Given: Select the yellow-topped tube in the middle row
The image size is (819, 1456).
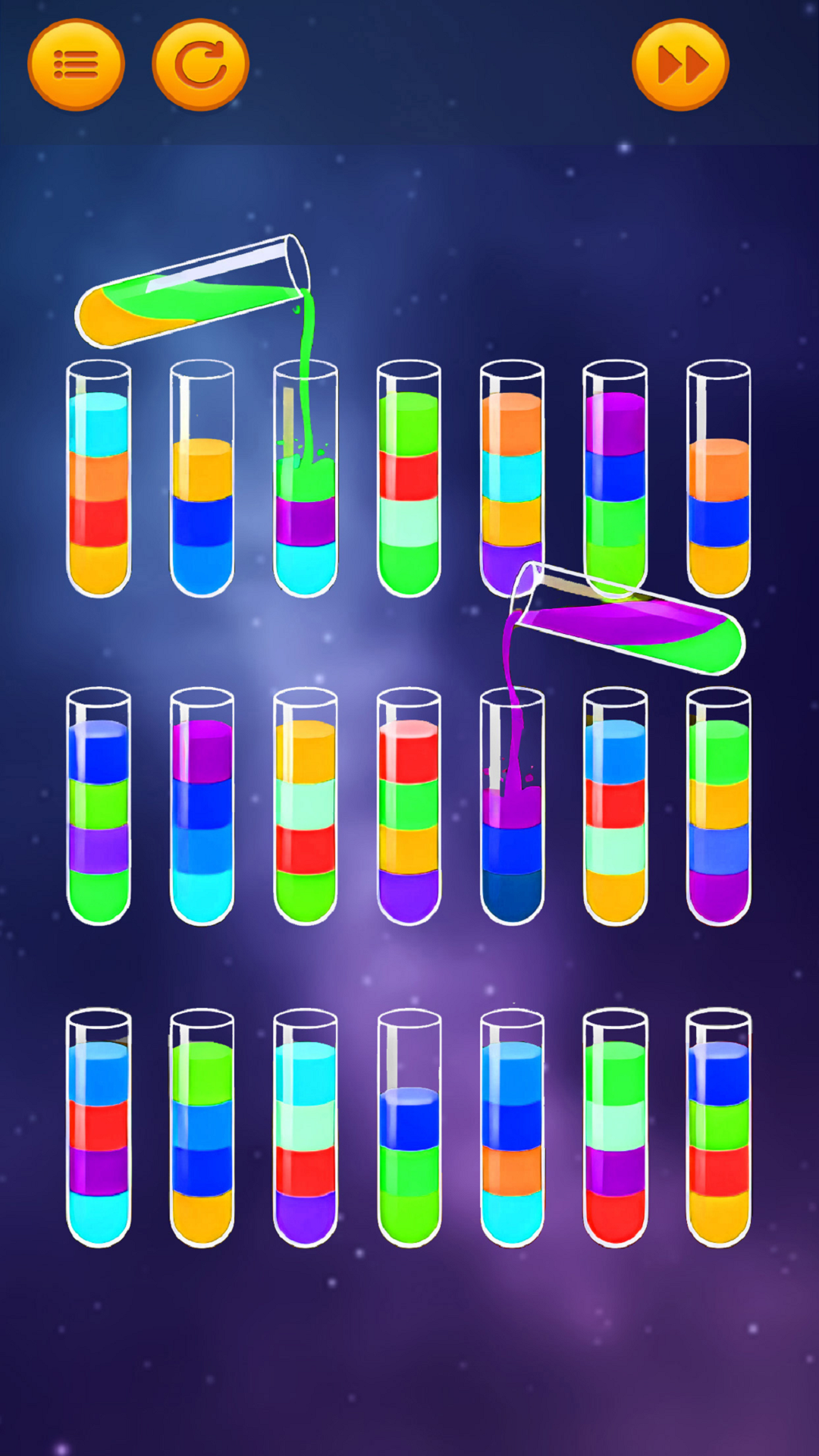Looking at the screenshot, I should click(x=306, y=804).
